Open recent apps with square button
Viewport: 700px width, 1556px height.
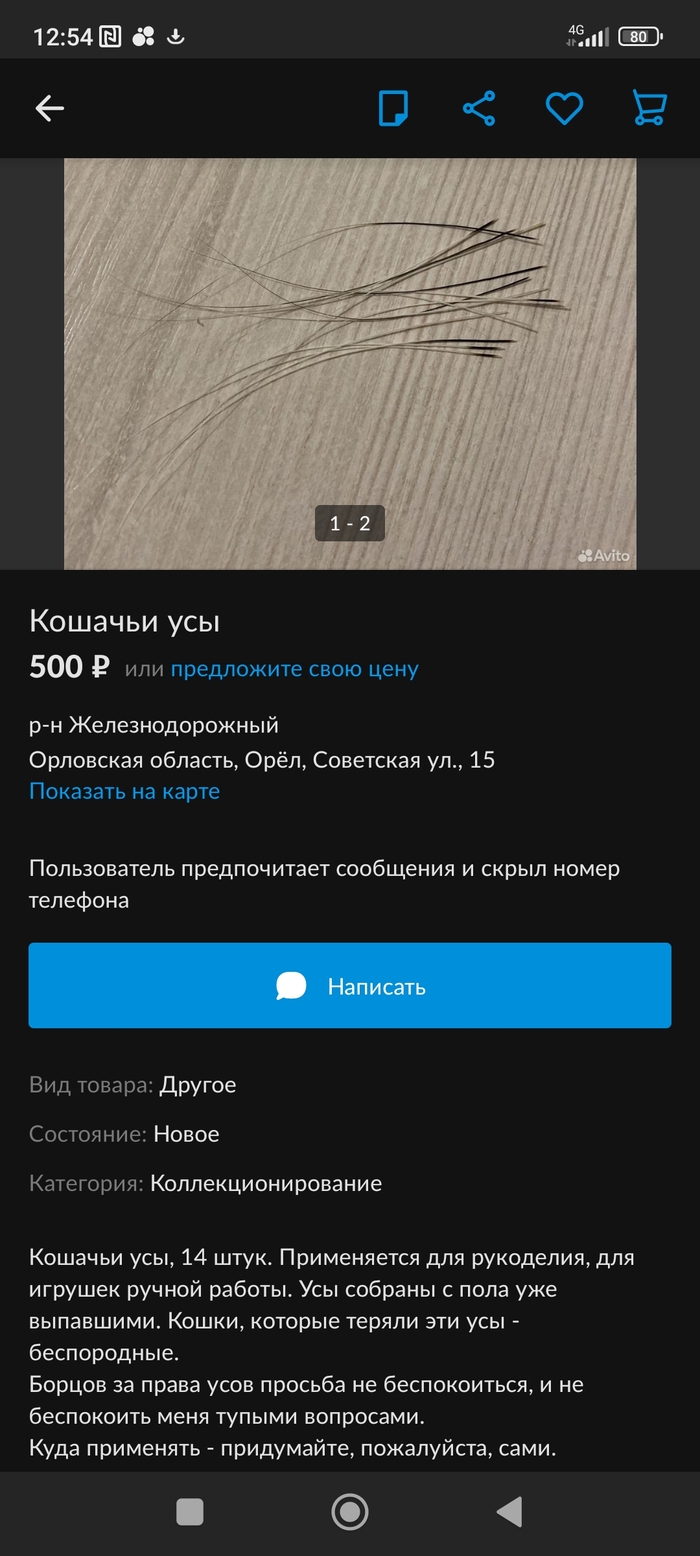click(190, 1511)
